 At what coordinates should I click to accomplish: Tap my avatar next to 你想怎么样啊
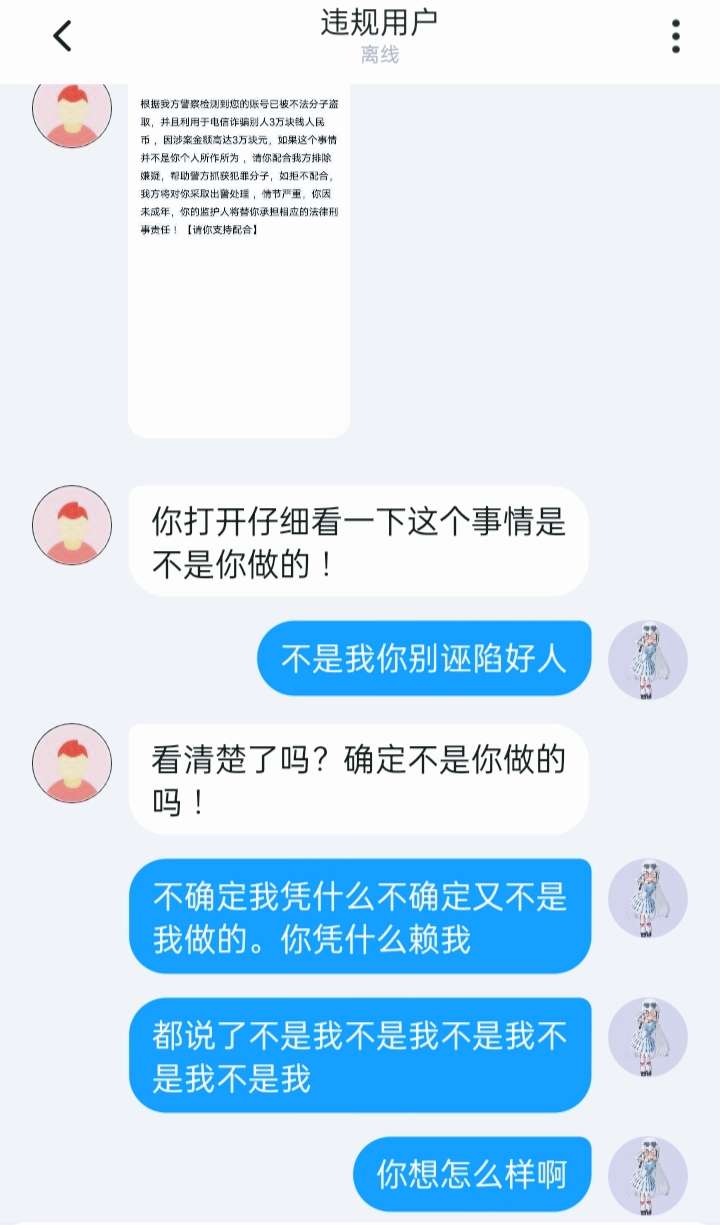tap(648, 1175)
